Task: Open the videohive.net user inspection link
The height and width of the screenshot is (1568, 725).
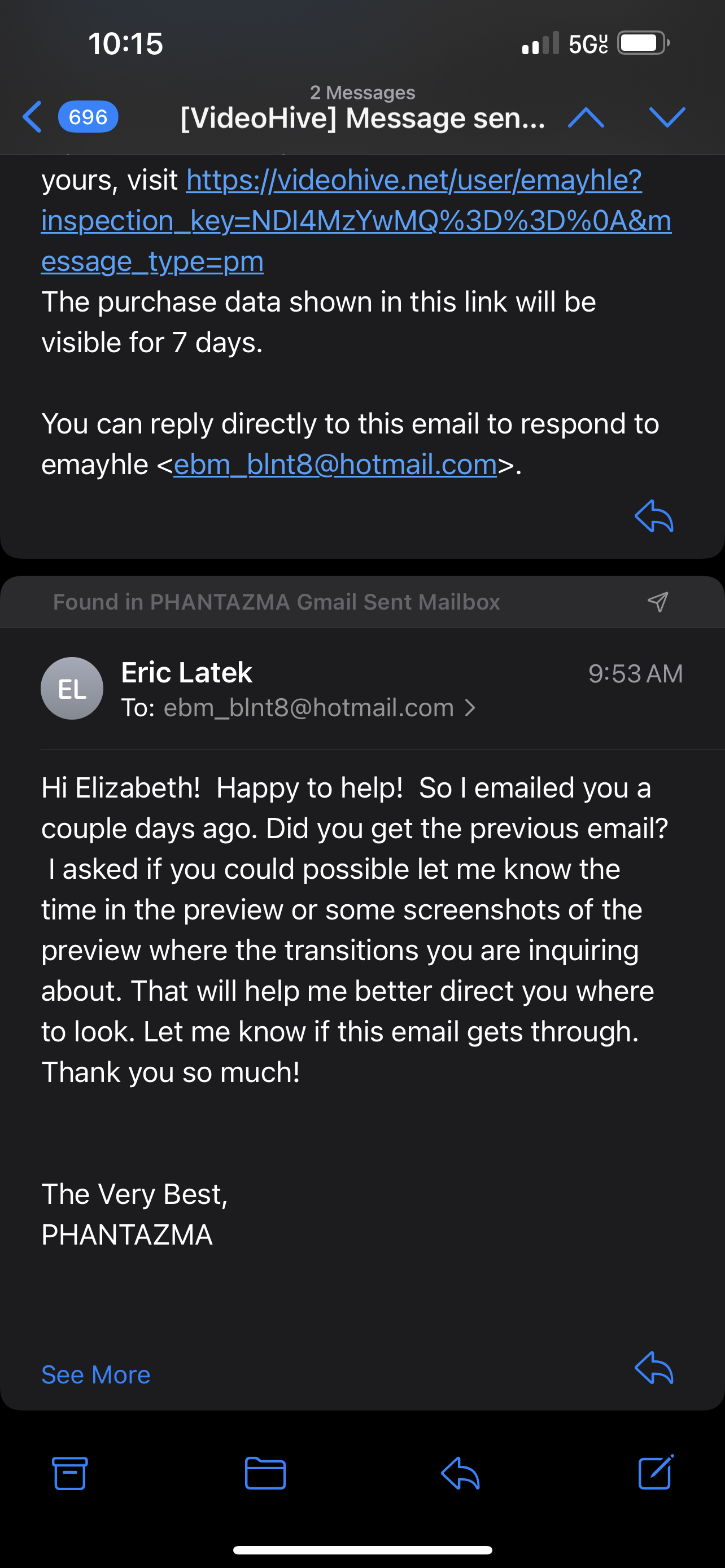Action: click(x=356, y=220)
